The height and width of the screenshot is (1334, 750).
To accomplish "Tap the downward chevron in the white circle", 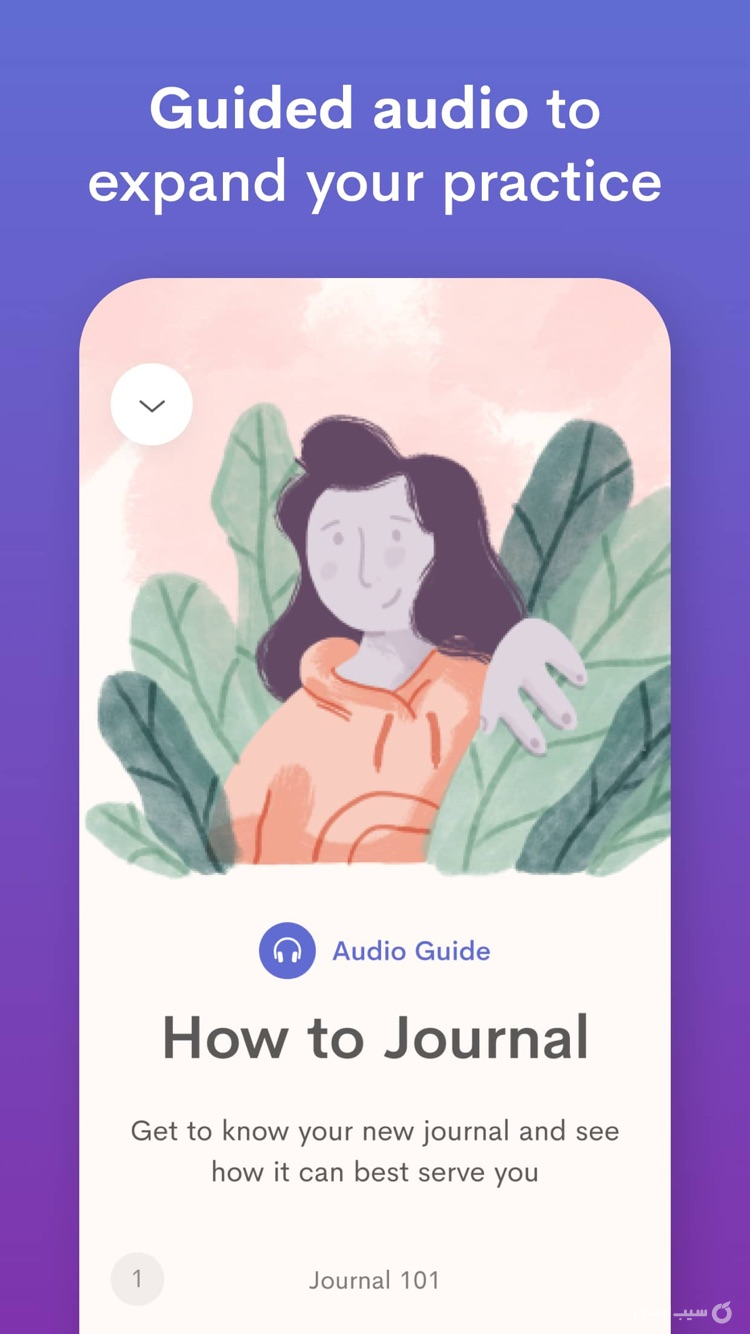I will [151, 404].
